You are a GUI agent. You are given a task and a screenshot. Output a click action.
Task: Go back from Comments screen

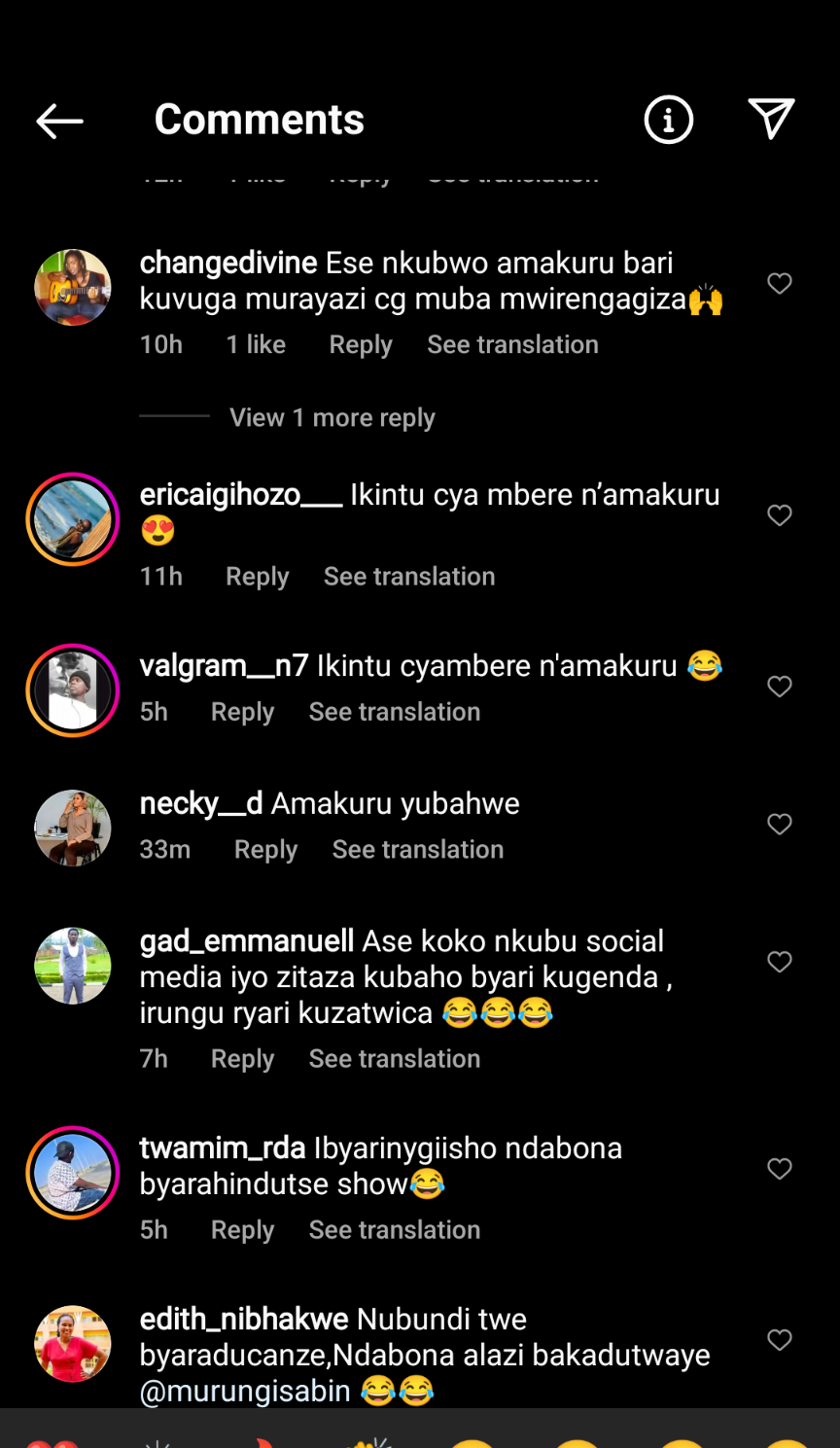pyautogui.click(x=59, y=121)
